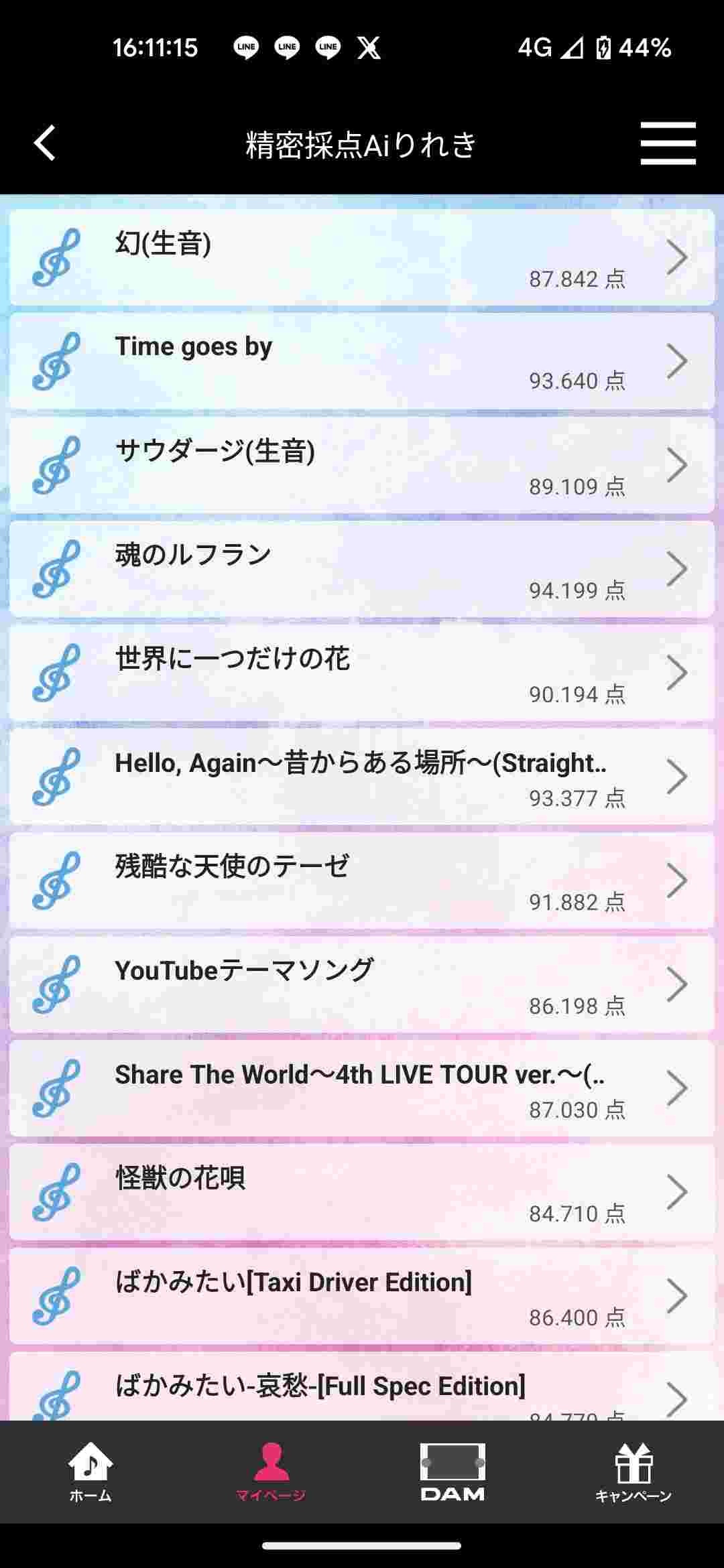Screen dimensions: 724x1568
Task: Open the DAM tab
Action: pyautogui.click(x=452, y=1473)
